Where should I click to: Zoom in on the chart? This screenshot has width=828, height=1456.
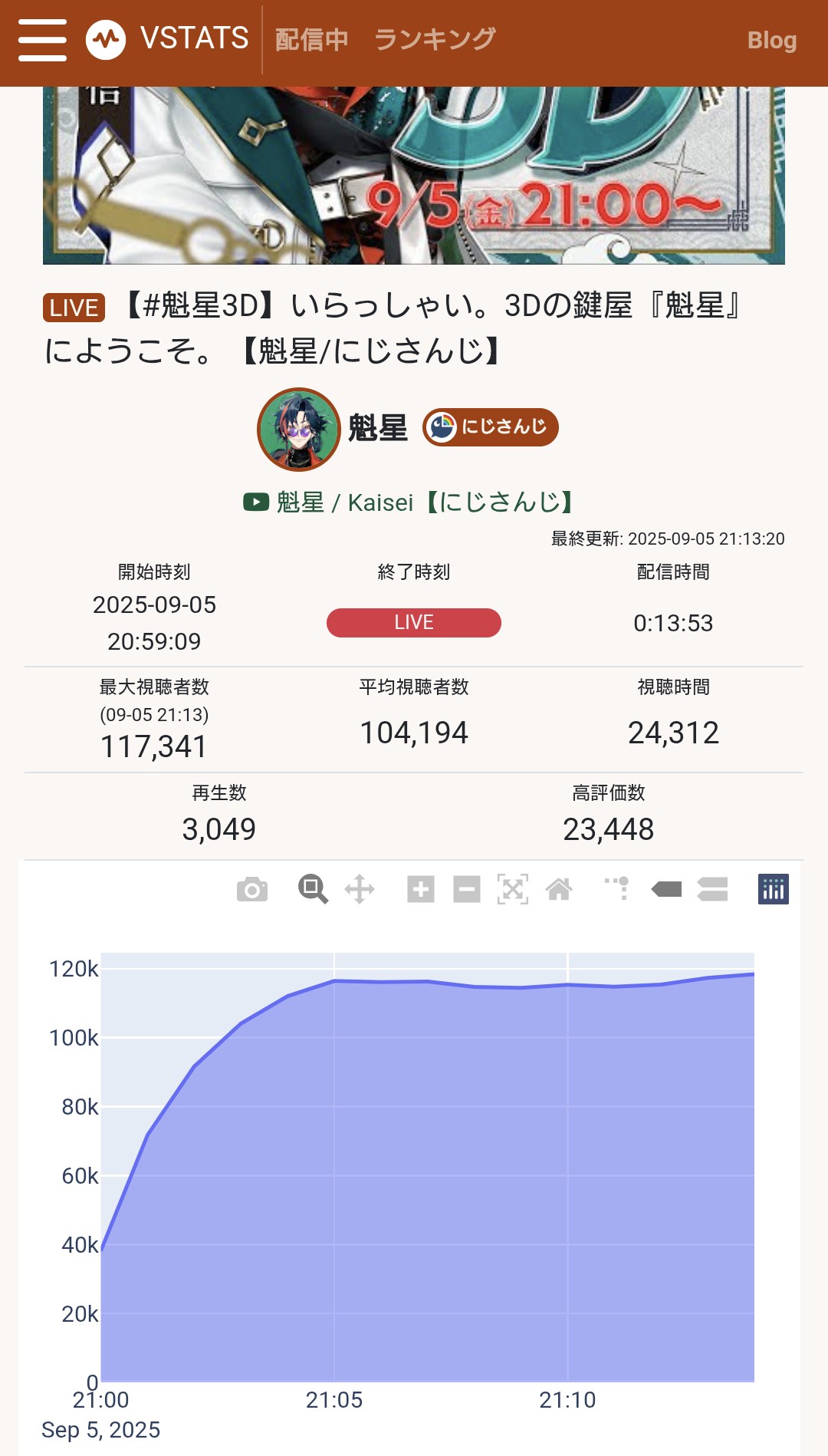click(421, 890)
